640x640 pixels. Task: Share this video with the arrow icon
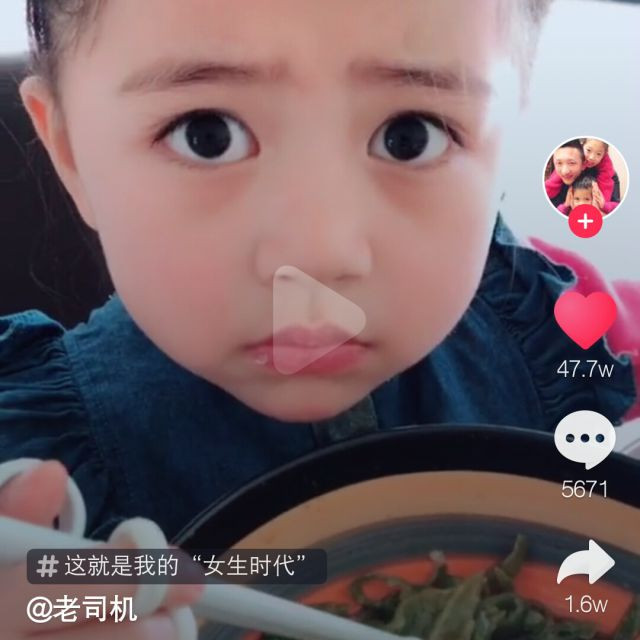(585, 564)
